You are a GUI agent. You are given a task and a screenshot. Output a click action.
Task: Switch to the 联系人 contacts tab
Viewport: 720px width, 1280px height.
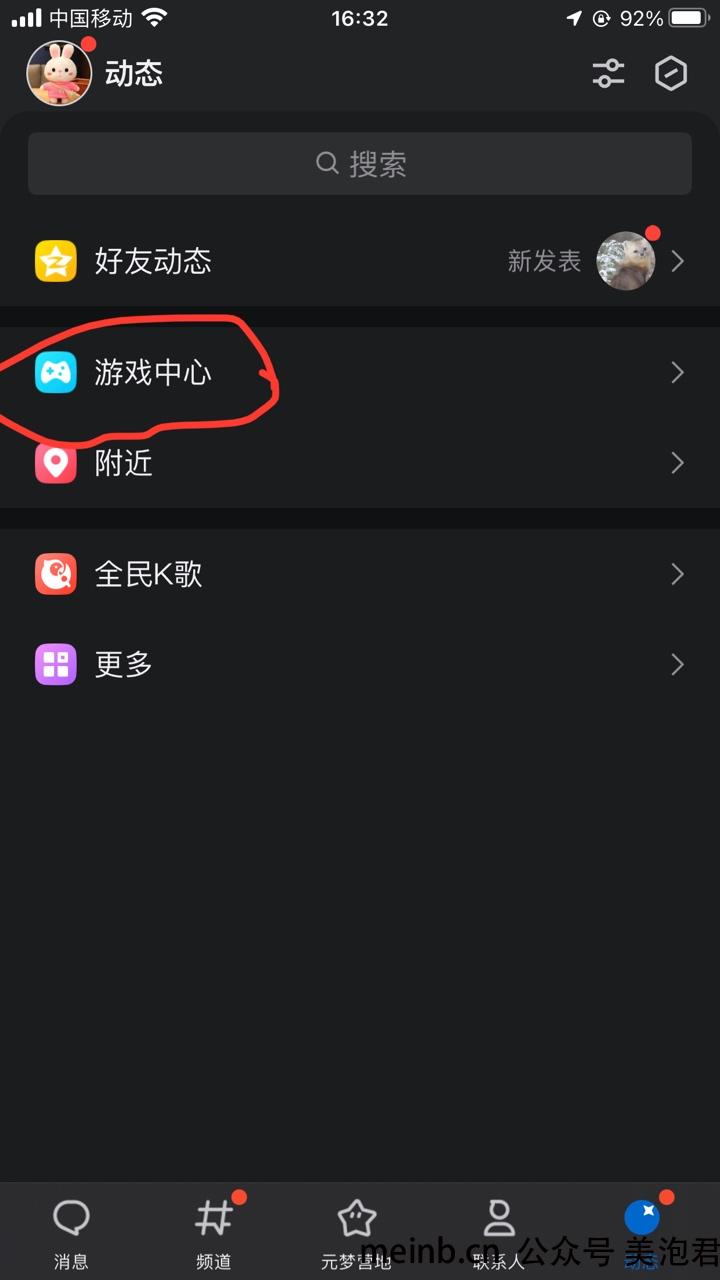(x=498, y=1232)
